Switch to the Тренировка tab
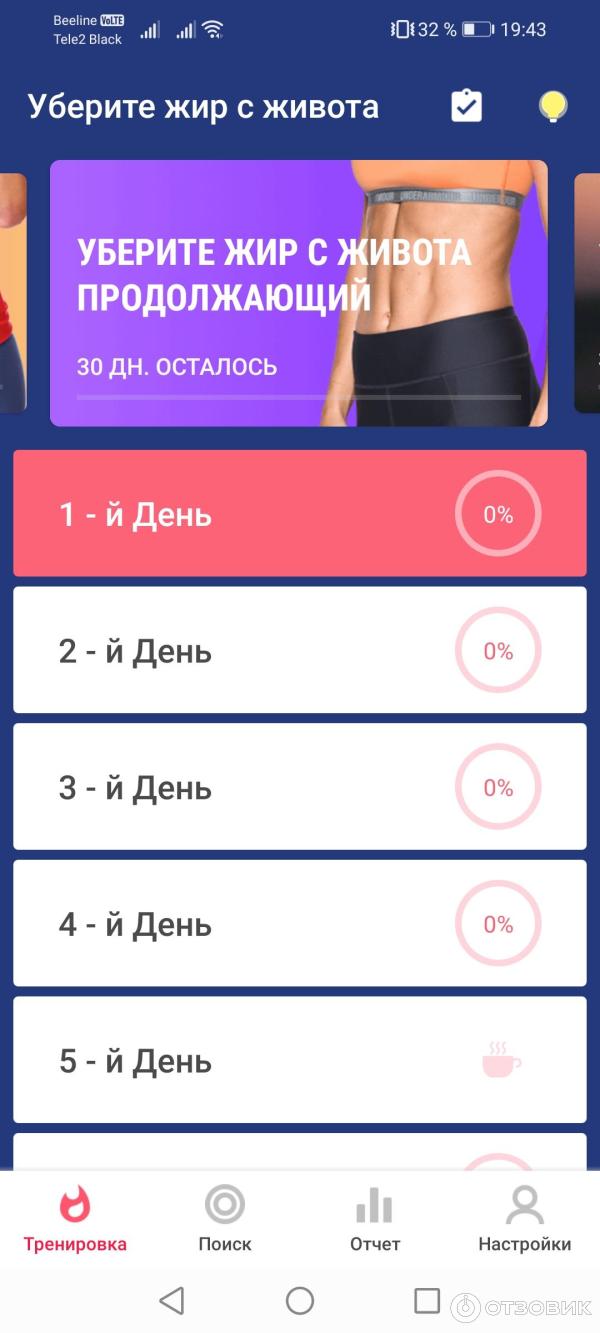Viewport: 600px width, 1333px height. tap(75, 1218)
